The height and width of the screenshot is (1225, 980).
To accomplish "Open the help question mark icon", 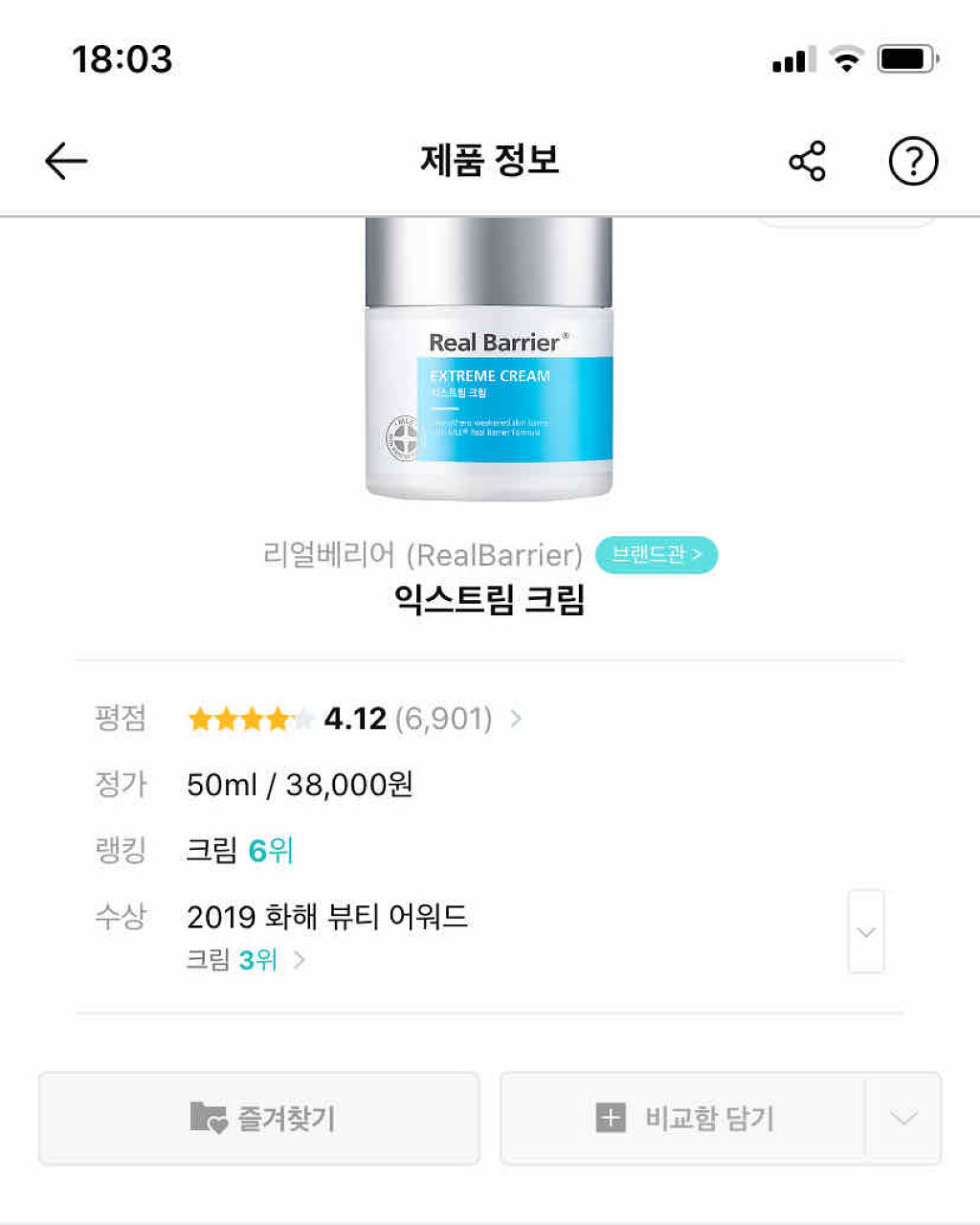I will (913, 161).
